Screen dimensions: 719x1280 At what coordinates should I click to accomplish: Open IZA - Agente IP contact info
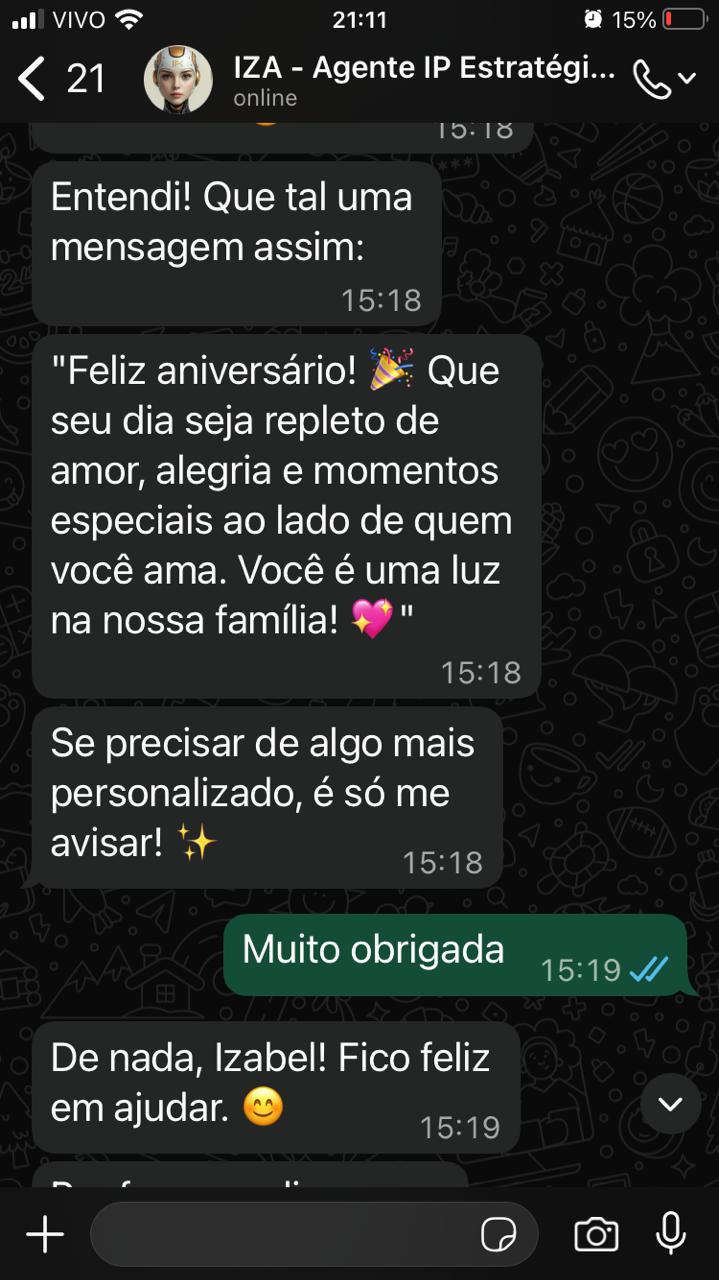coord(420,79)
